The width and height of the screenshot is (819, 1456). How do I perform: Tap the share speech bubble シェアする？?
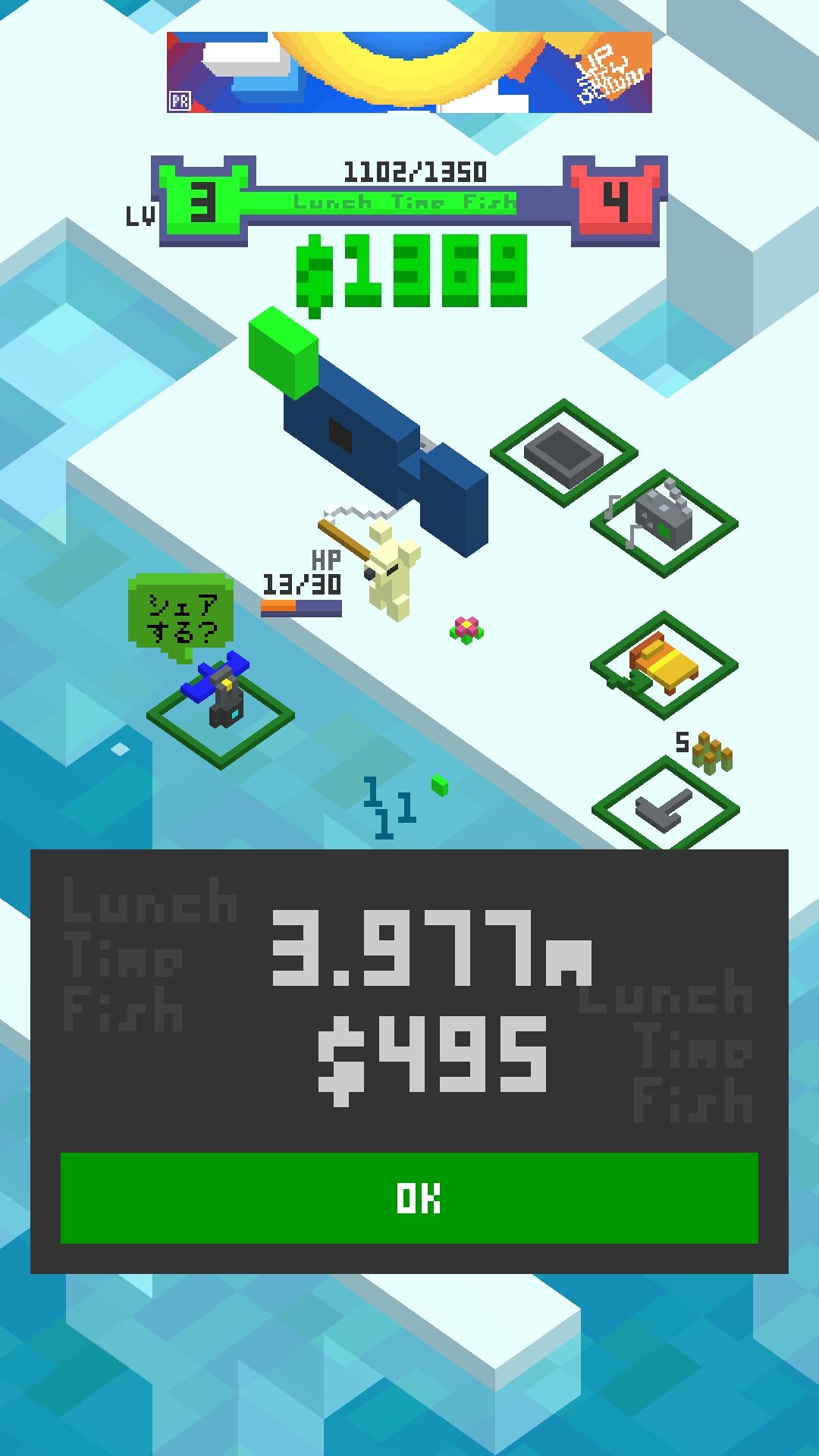180,616
